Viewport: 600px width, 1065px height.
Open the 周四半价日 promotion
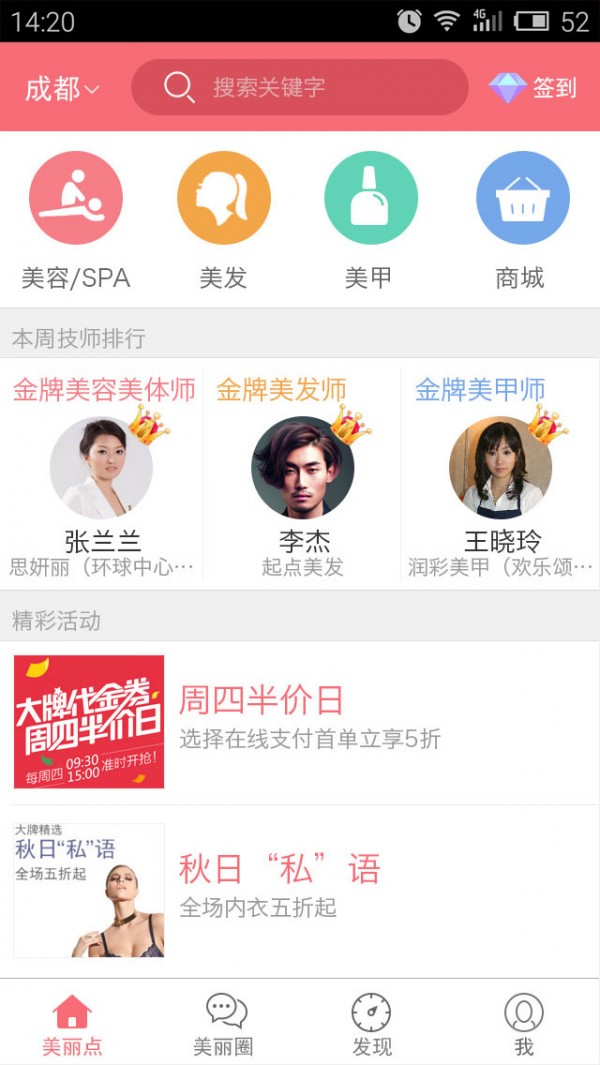coord(300,722)
